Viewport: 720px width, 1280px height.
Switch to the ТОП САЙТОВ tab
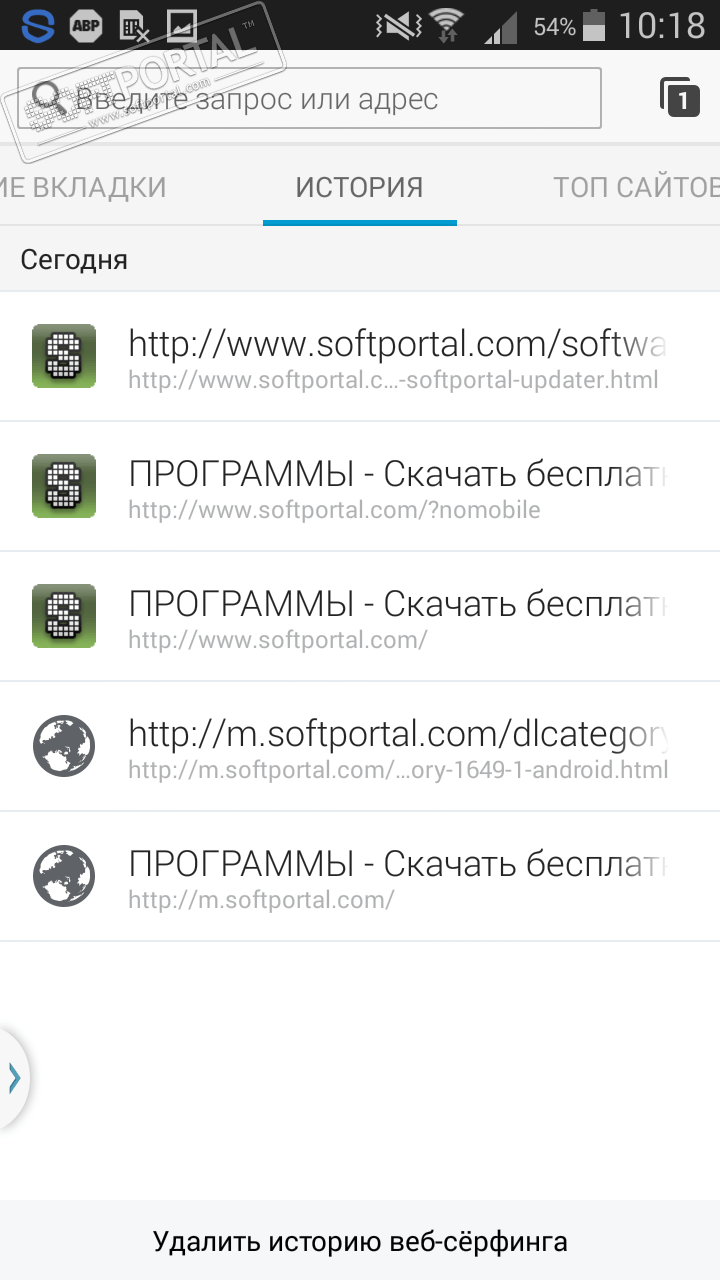pyautogui.click(x=636, y=187)
